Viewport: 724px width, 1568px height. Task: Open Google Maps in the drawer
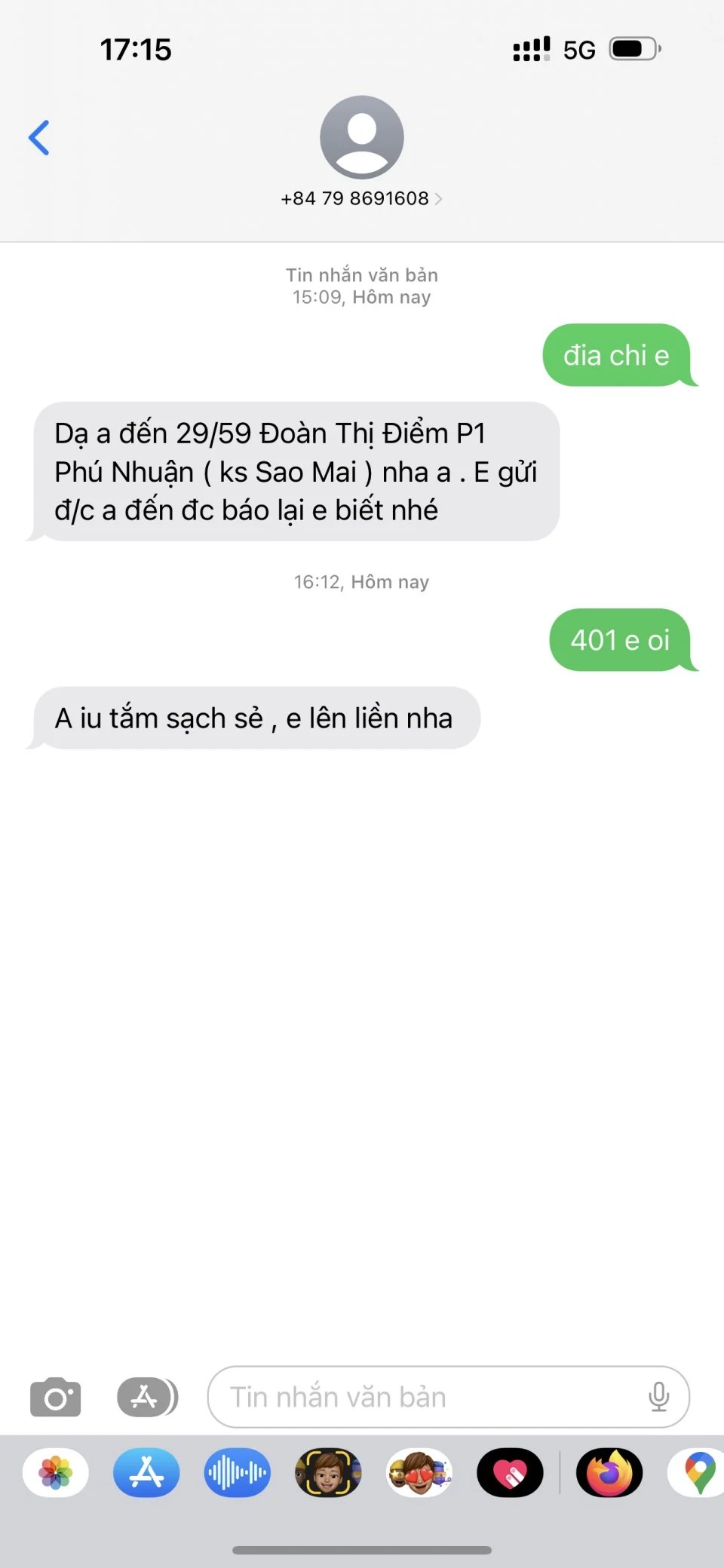pyautogui.click(x=698, y=1472)
